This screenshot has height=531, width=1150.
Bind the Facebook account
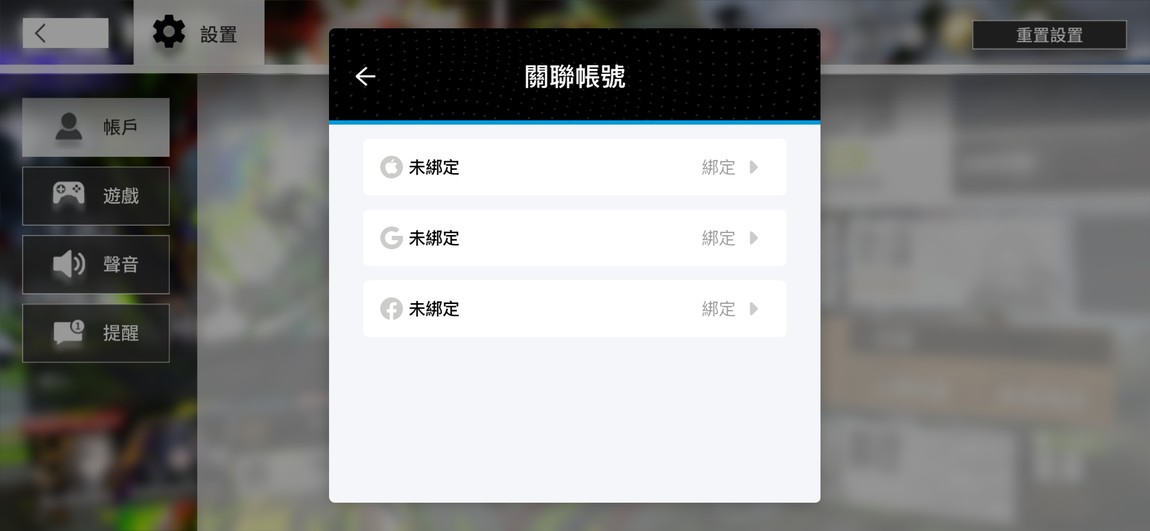point(729,309)
